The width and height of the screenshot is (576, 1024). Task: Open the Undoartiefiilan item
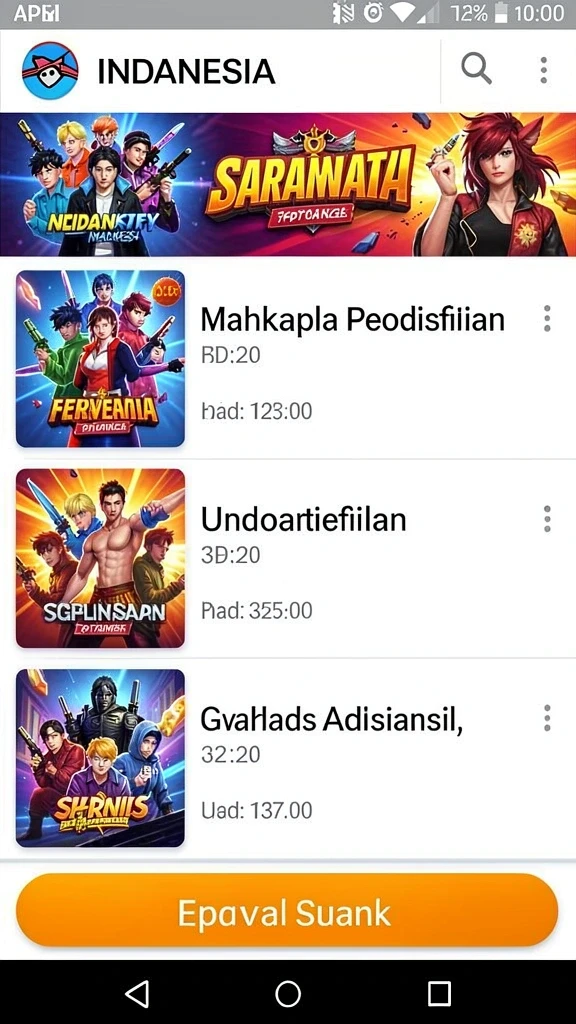coord(288,558)
